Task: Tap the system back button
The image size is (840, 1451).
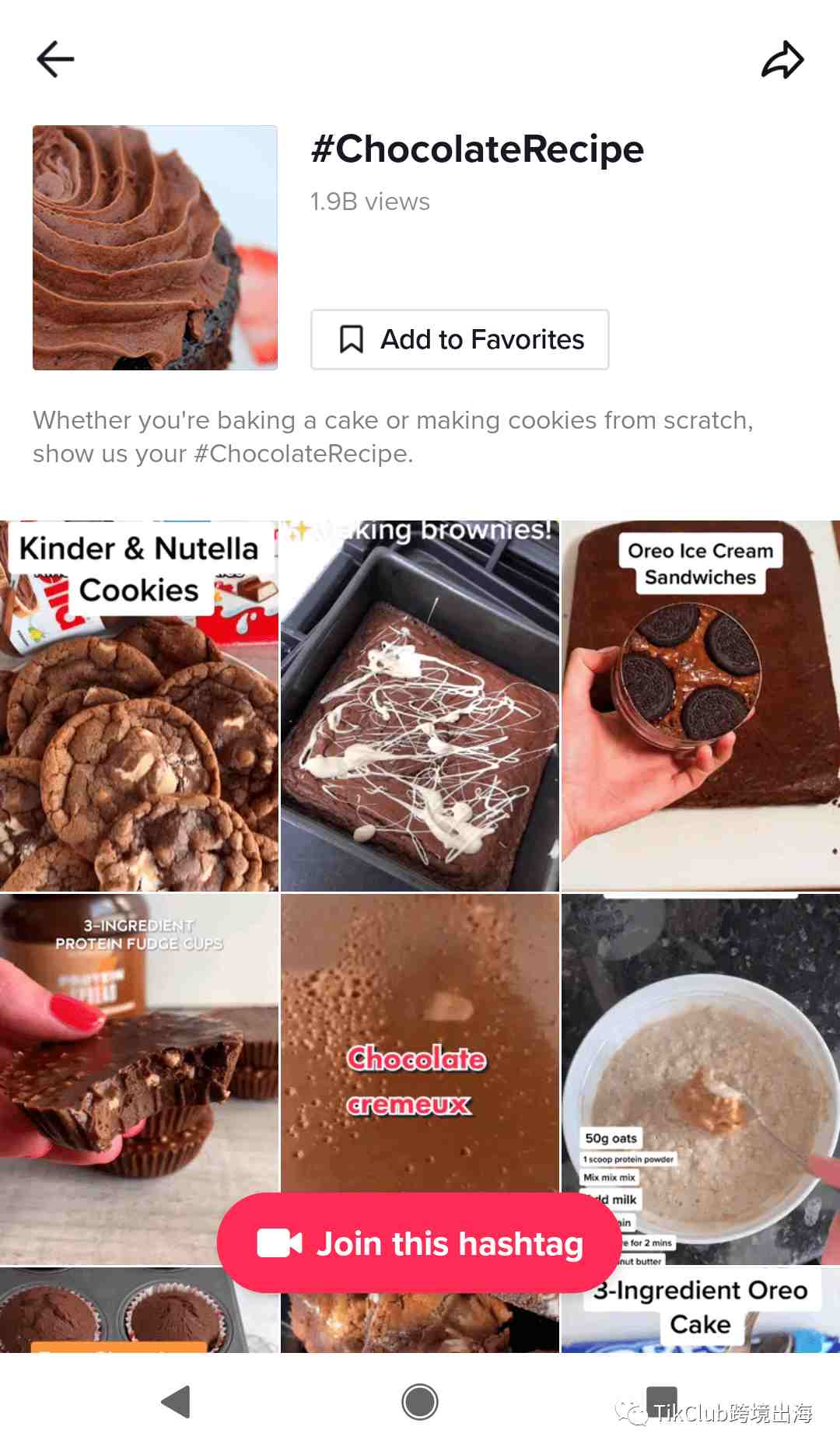Action: (177, 1402)
